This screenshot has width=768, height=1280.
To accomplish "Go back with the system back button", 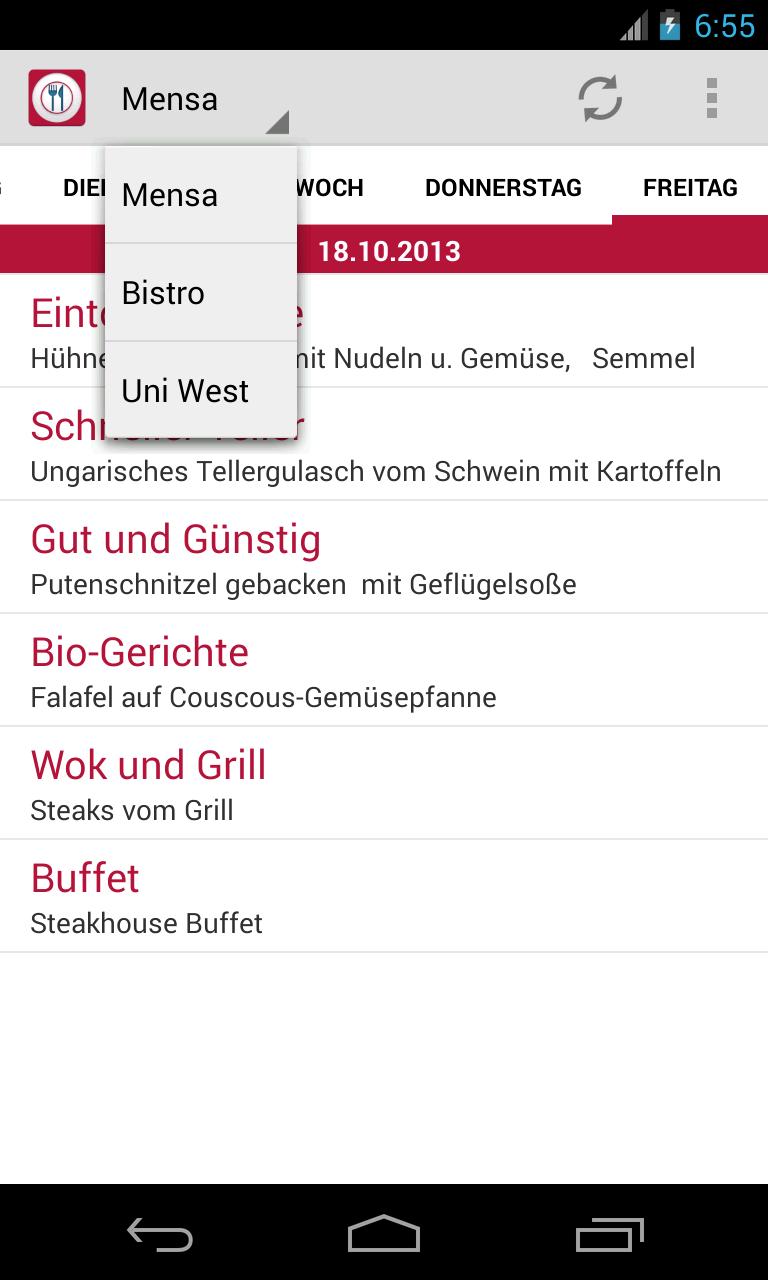I will click(x=160, y=1235).
